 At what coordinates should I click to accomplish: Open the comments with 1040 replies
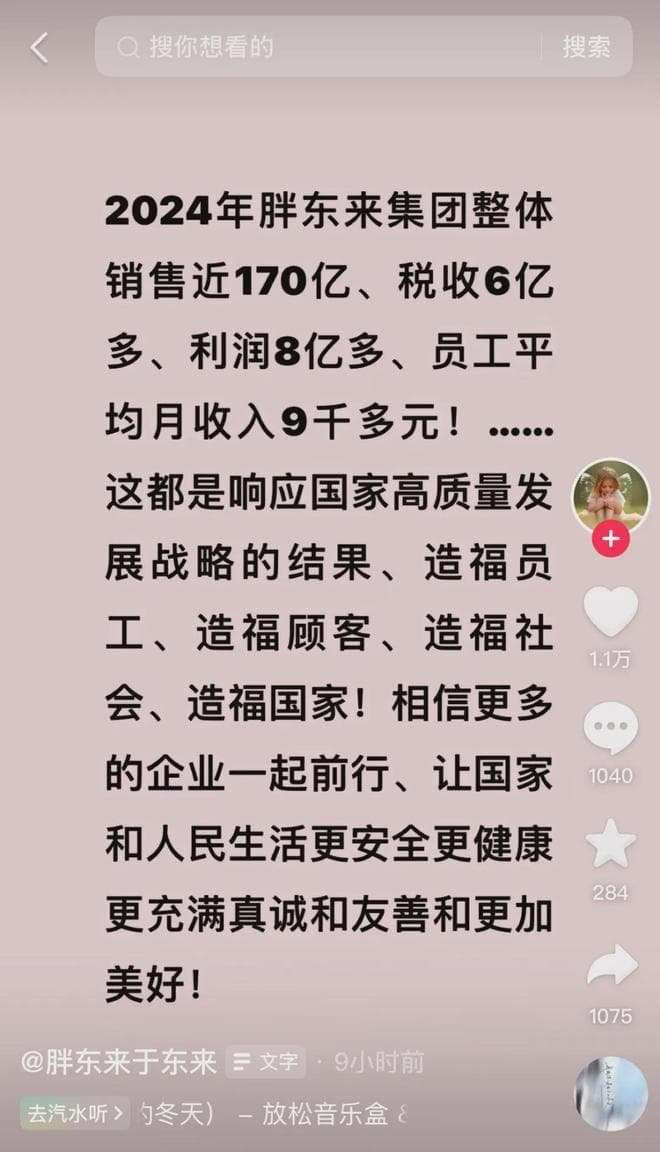pyautogui.click(x=610, y=728)
